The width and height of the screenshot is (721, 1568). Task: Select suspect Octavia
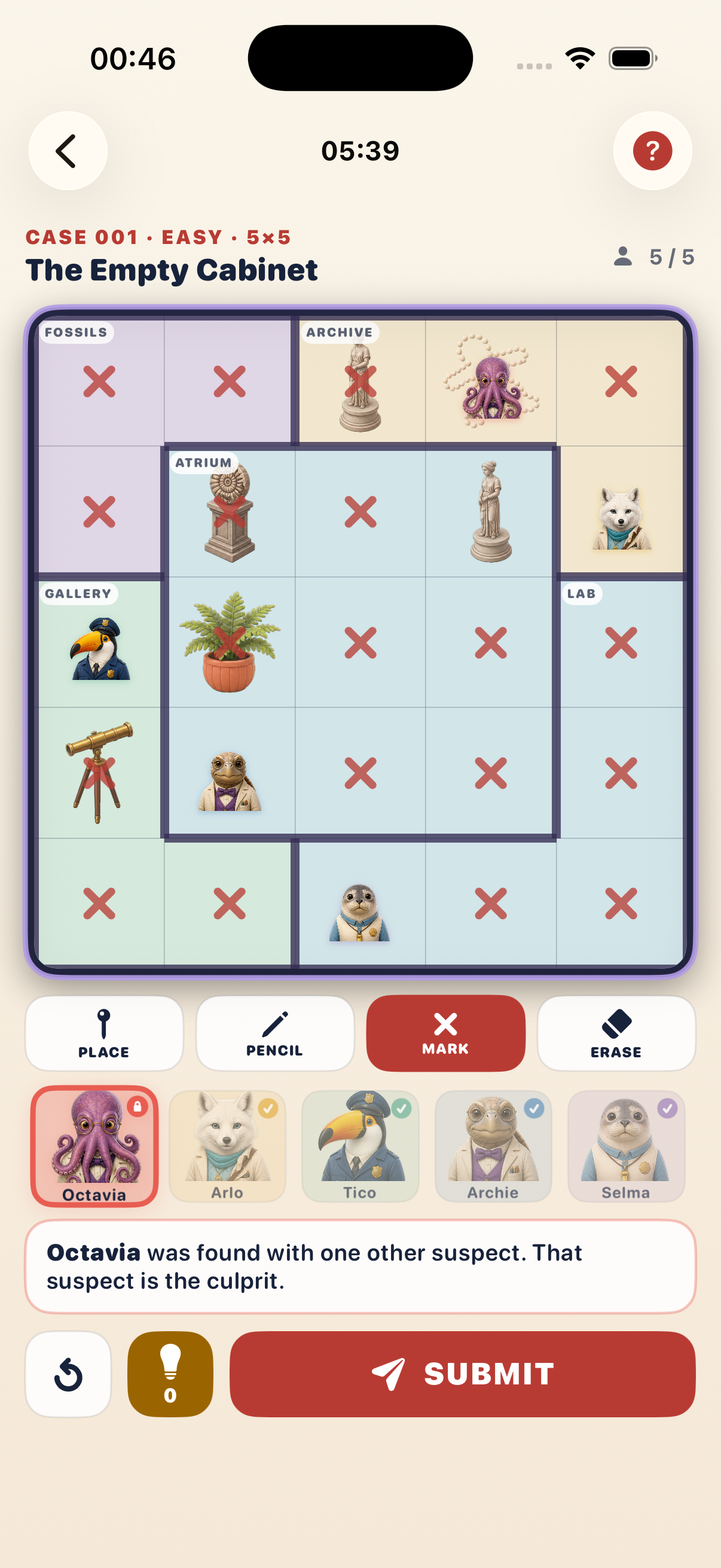click(x=94, y=1146)
